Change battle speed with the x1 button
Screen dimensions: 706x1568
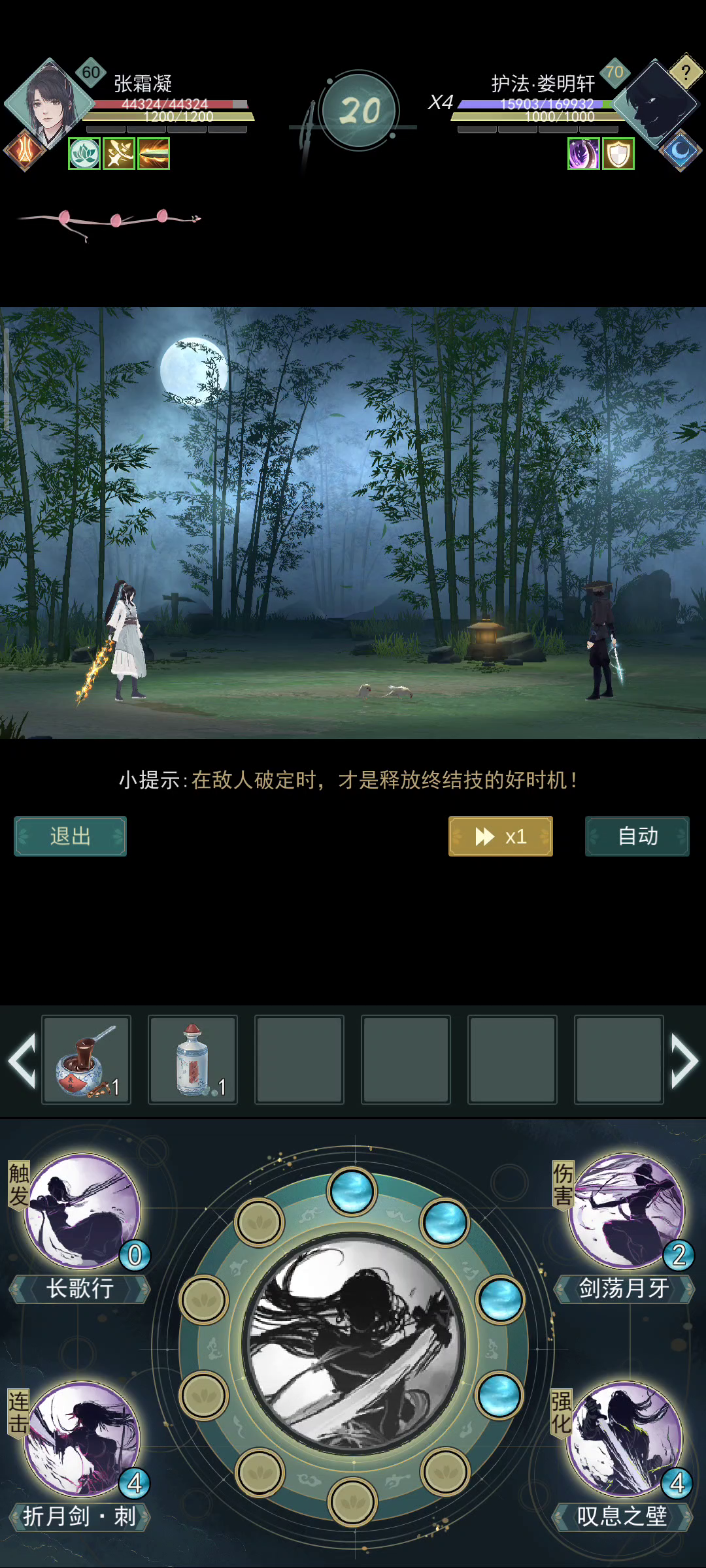[500, 836]
